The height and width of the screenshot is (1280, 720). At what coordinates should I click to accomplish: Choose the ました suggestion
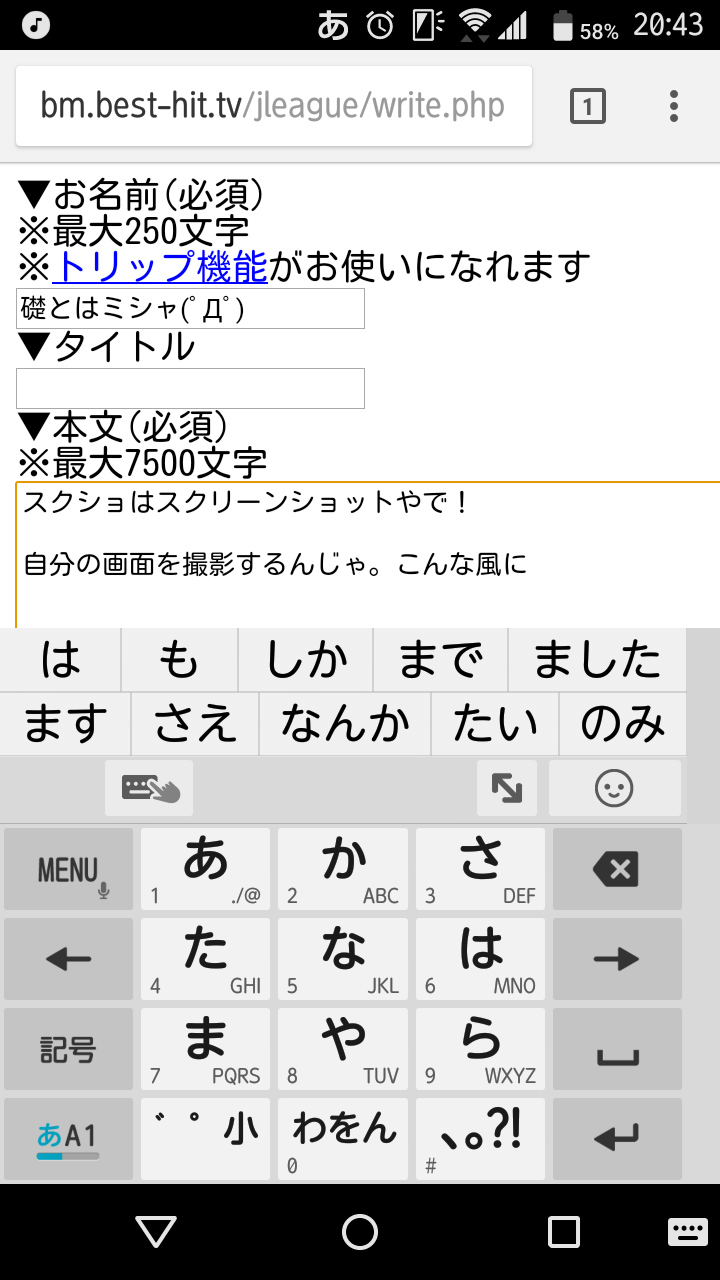(597, 660)
